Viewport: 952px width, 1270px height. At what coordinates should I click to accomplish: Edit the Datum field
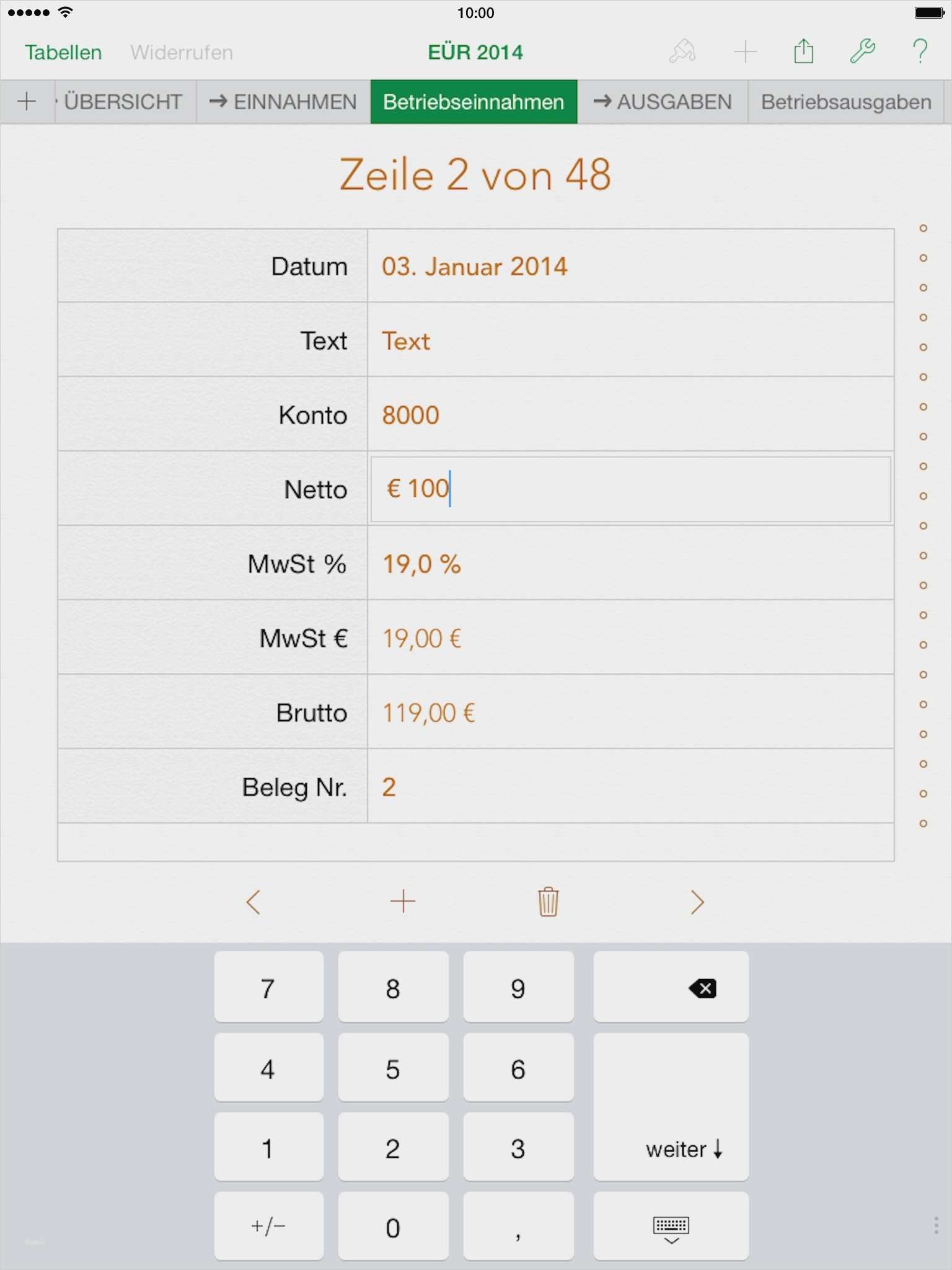tap(630, 266)
